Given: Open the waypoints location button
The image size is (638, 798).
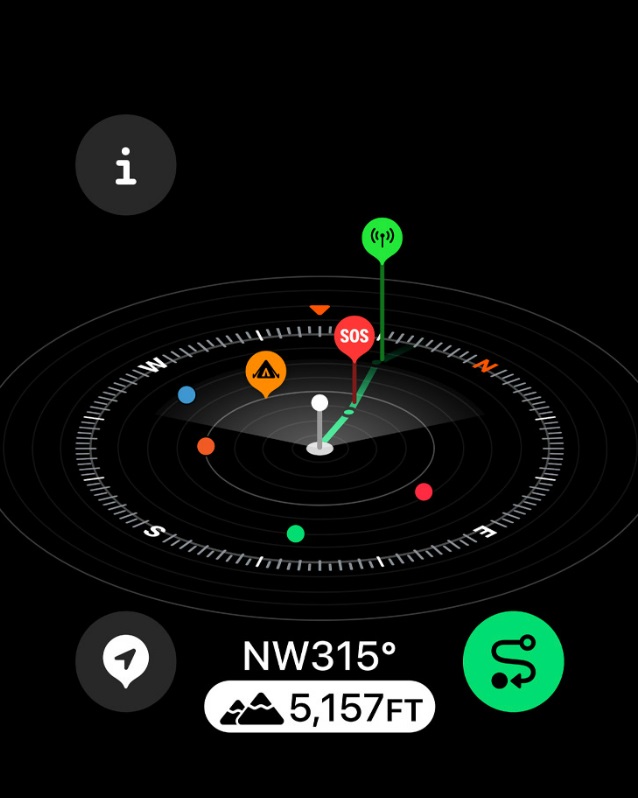Looking at the screenshot, I should [126, 661].
